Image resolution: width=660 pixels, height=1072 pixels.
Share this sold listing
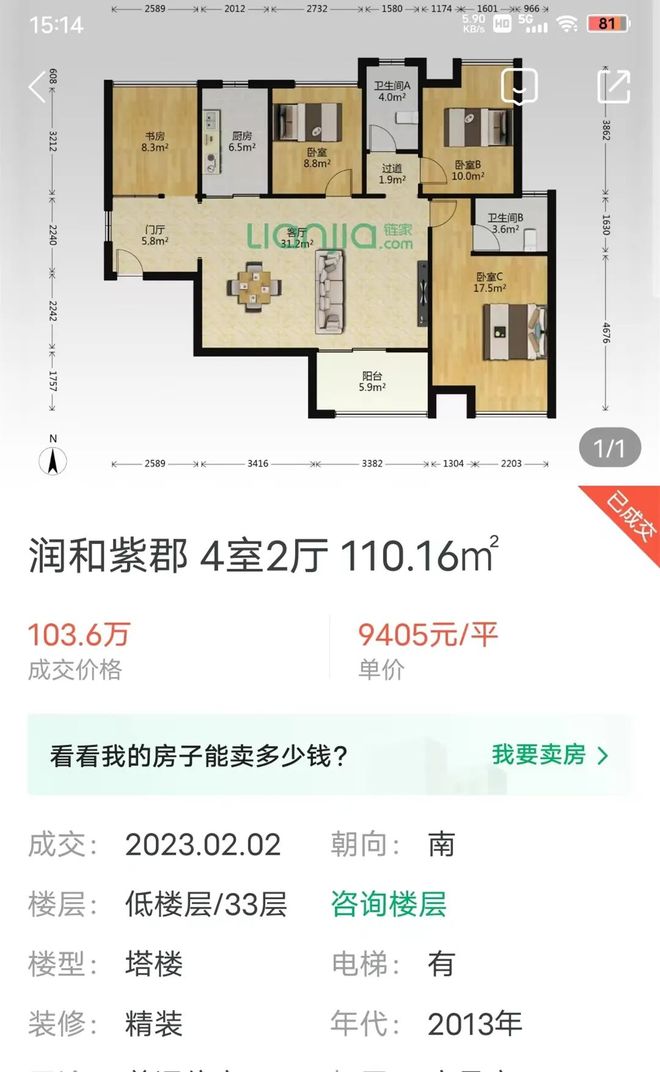[x=613, y=85]
